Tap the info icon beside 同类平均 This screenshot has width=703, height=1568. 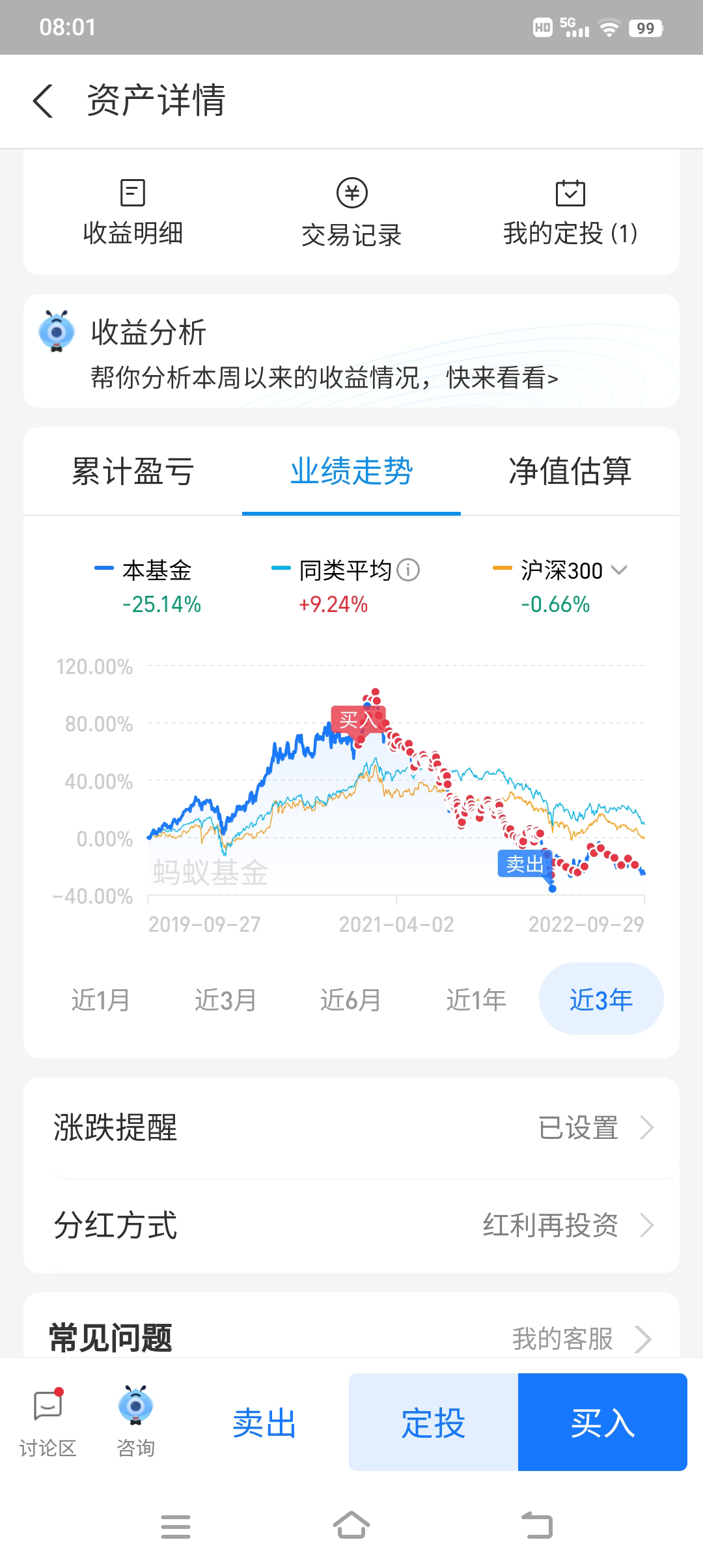[408, 570]
